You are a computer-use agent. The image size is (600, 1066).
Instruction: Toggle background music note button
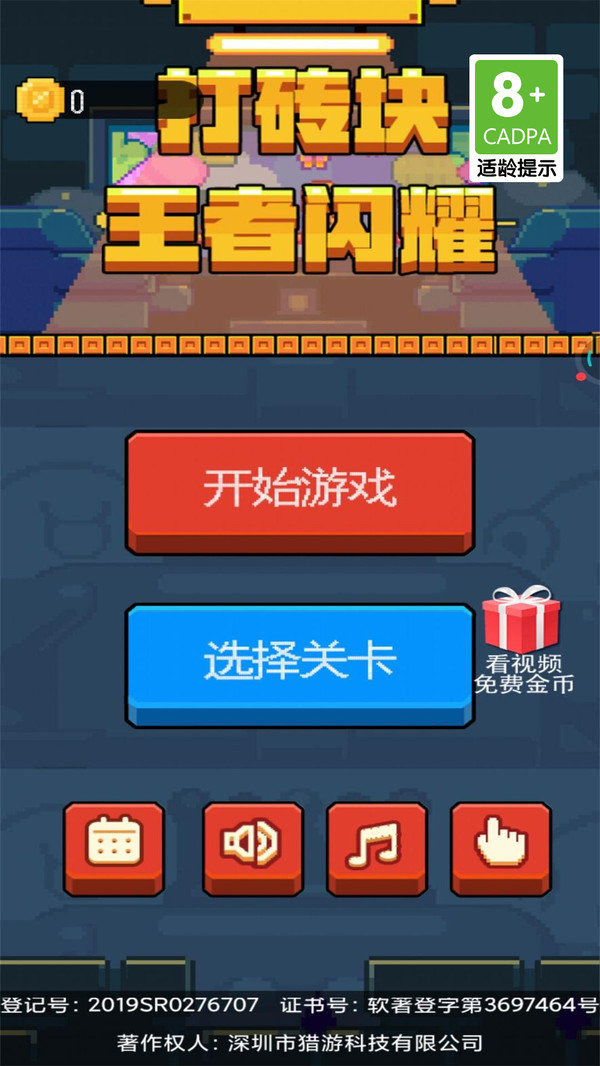click(376, 845)
